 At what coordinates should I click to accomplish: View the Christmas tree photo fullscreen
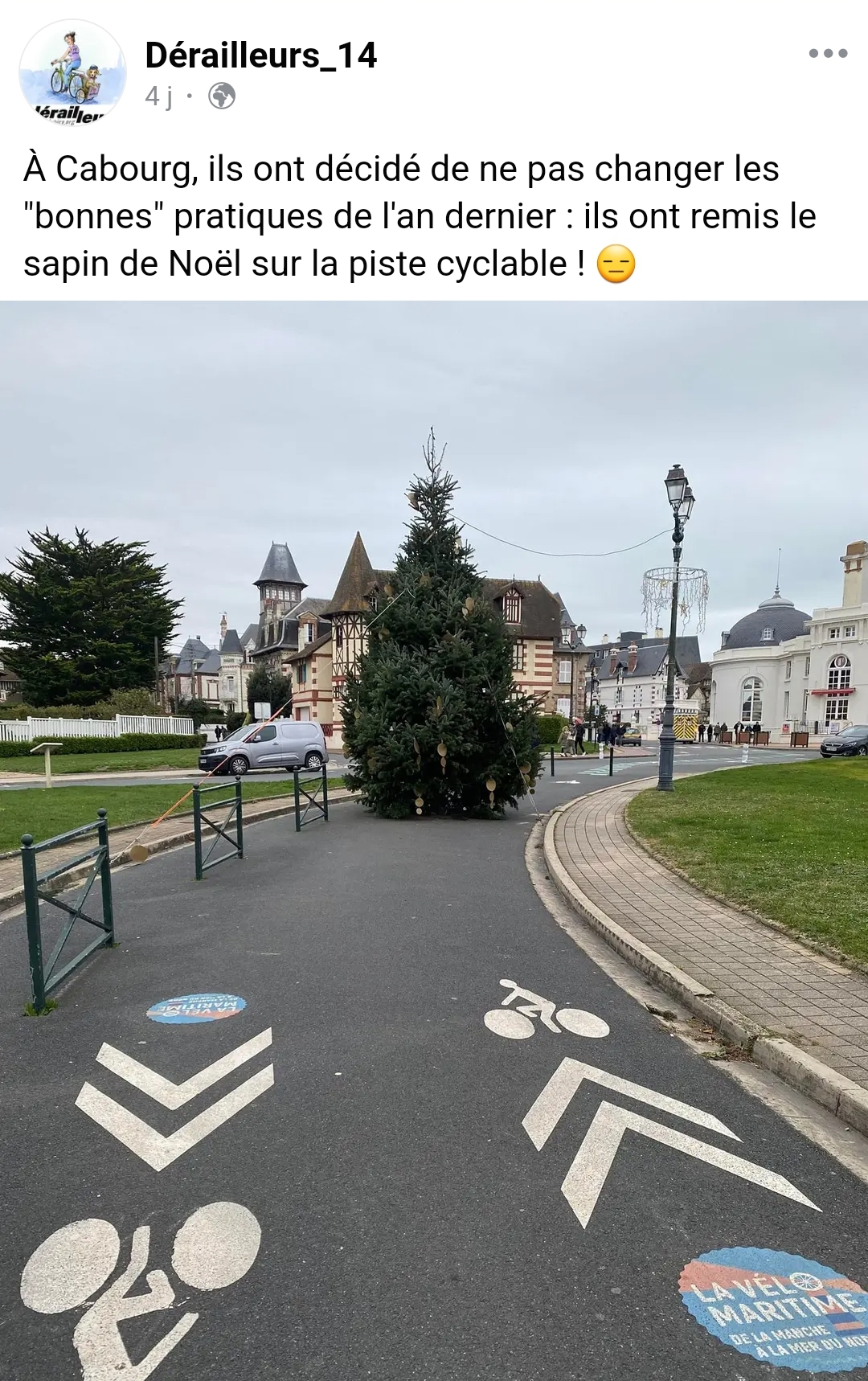click(434, 840)
